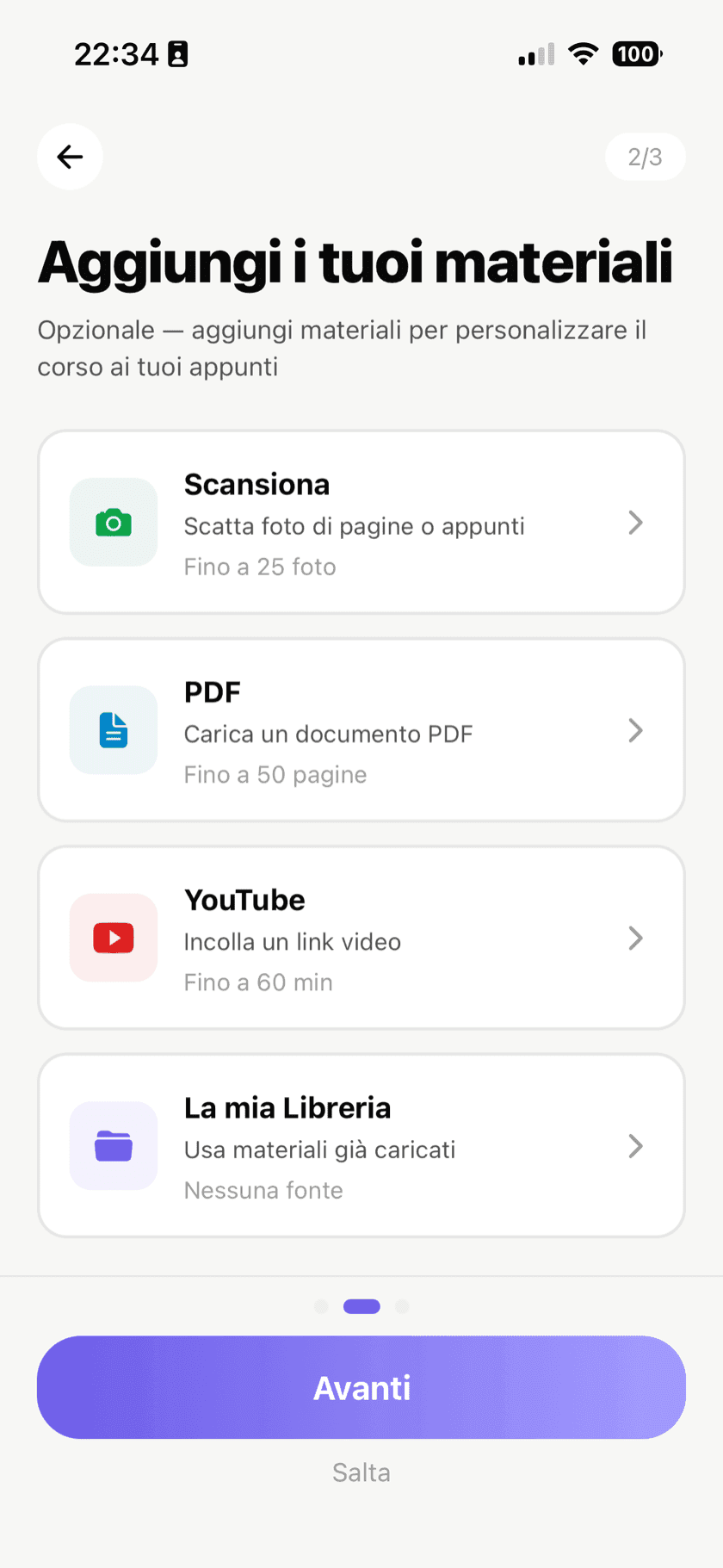
Task: Tap the 2/3 progress badge
Action: pyautogui.click(x=645, y=157)
